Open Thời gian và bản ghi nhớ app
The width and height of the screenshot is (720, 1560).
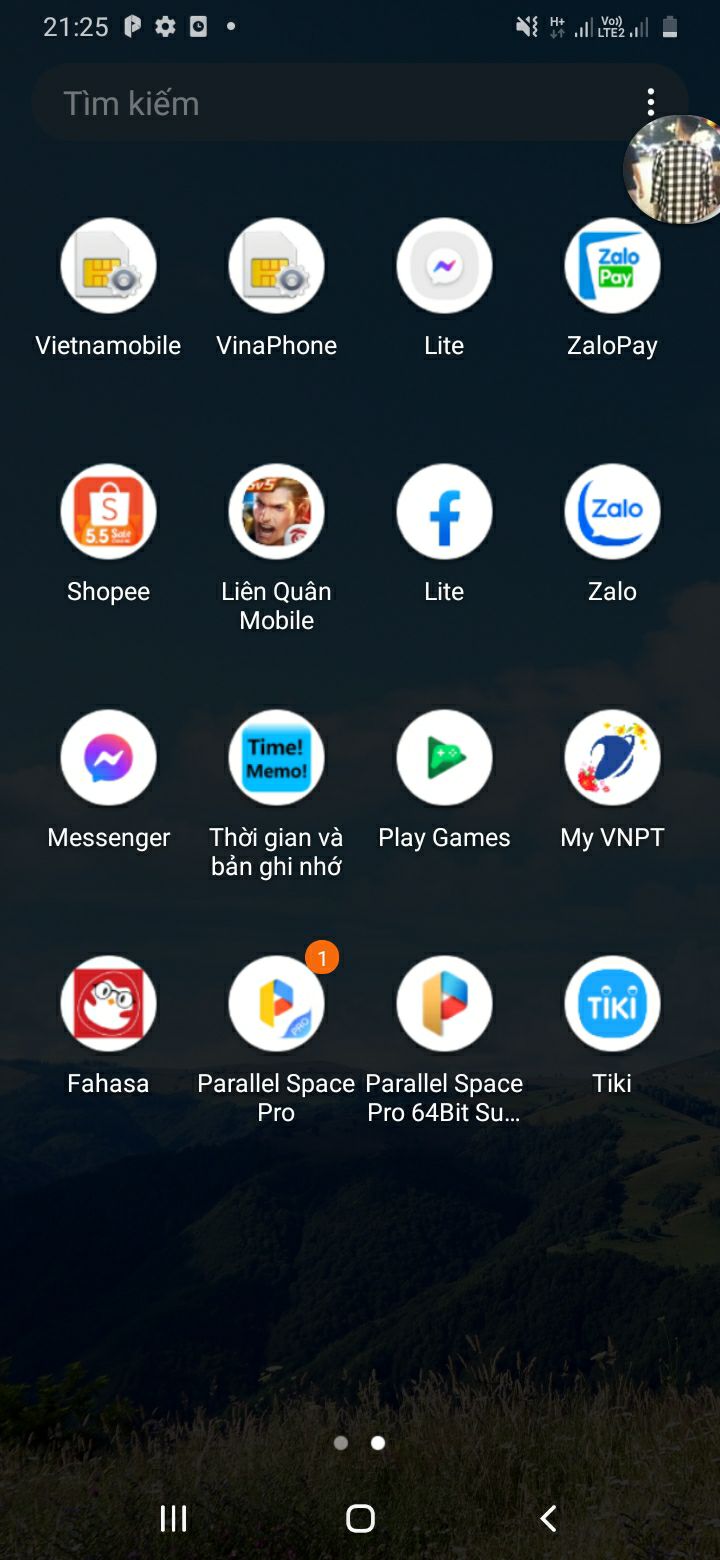pyautogui.click(x=276, y=758)
